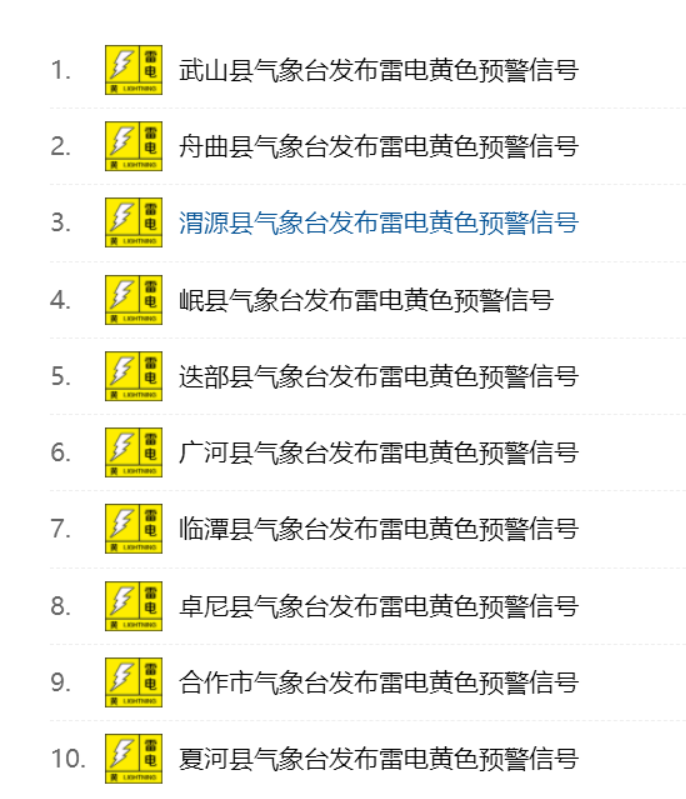Open the 夏河县 lightning yellow warning
Screen dimensions: 686x799
378,758
